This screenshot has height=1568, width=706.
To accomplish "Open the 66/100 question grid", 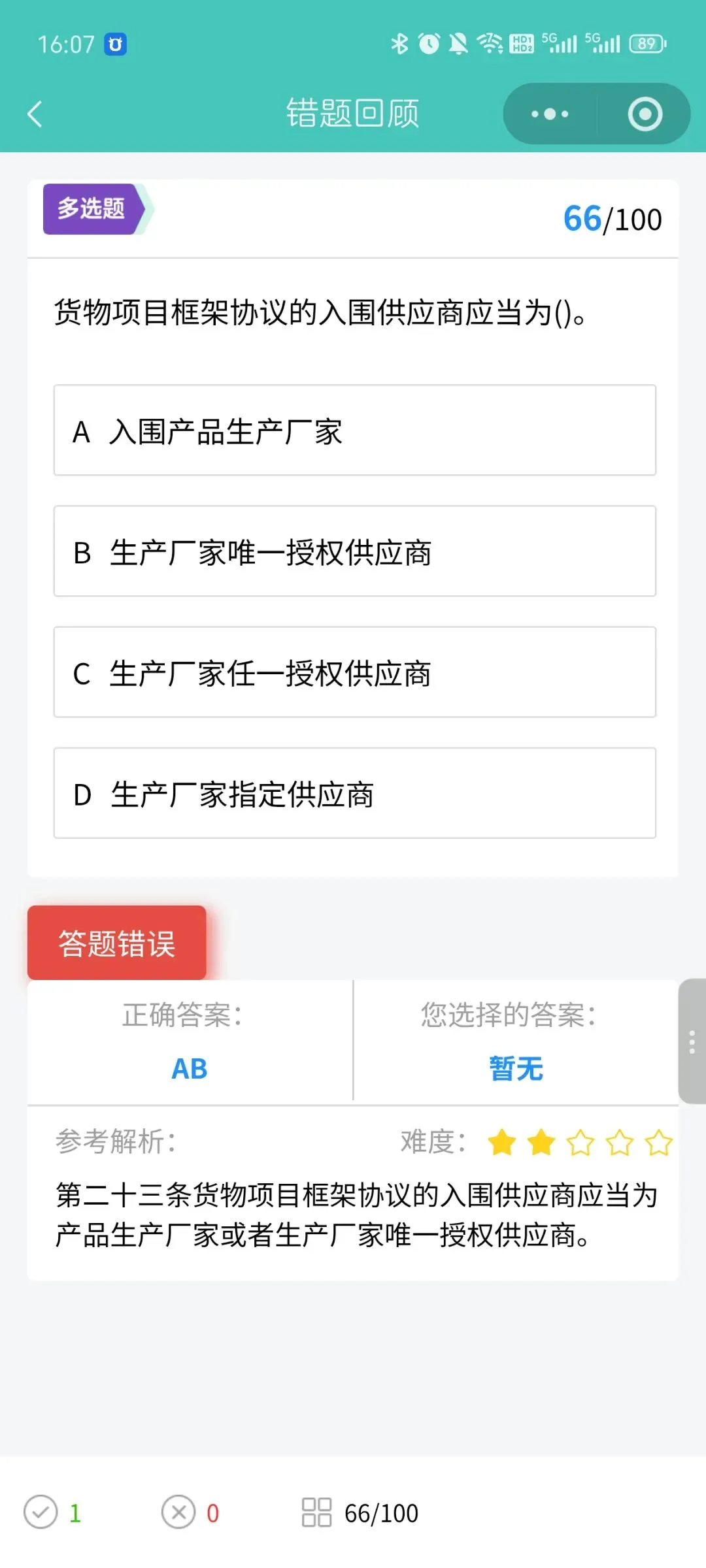I will click(360, 1512).
